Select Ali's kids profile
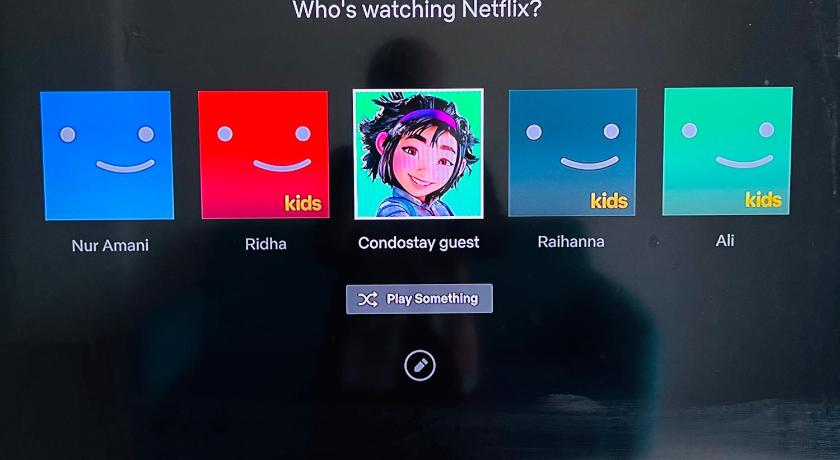 click(727, 151)
